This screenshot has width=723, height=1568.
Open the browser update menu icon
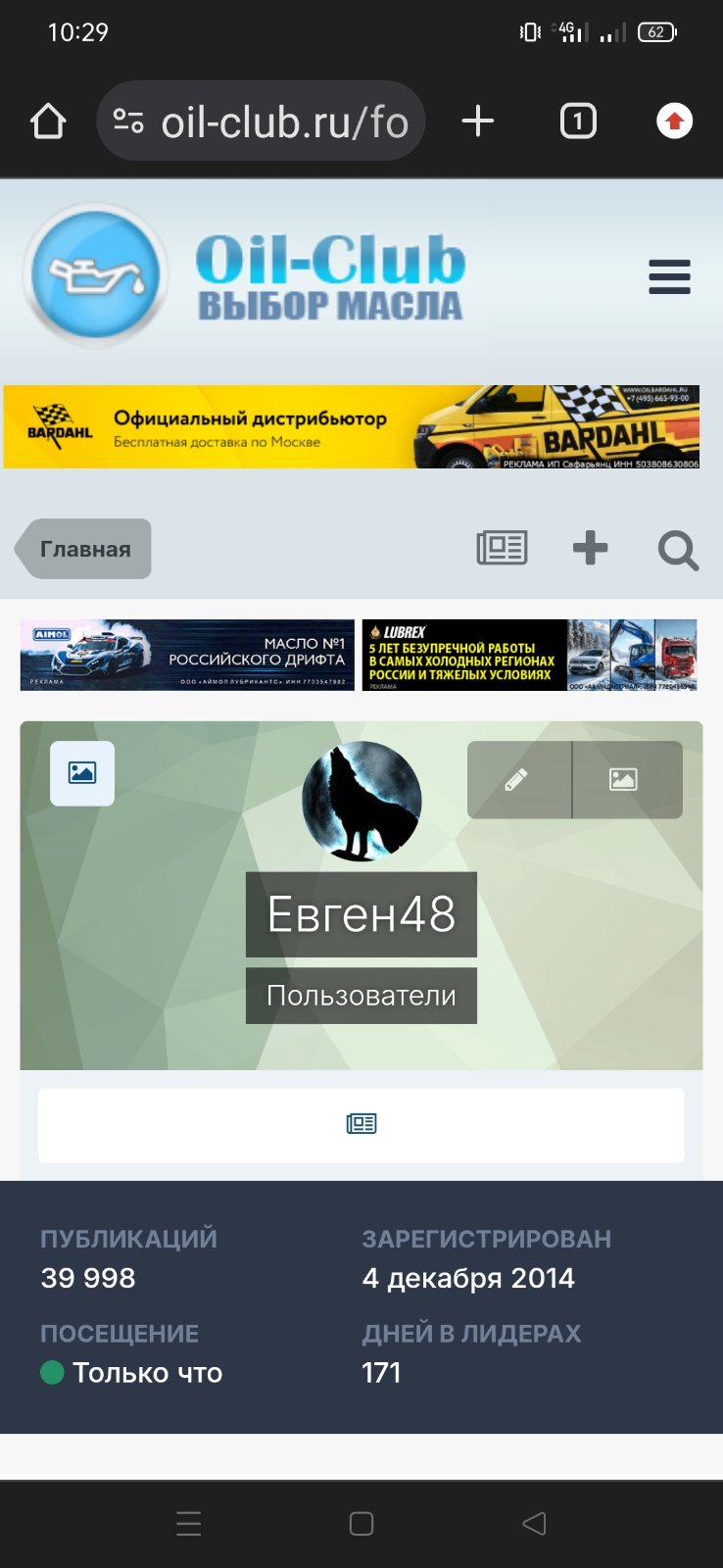pos(674,122)
